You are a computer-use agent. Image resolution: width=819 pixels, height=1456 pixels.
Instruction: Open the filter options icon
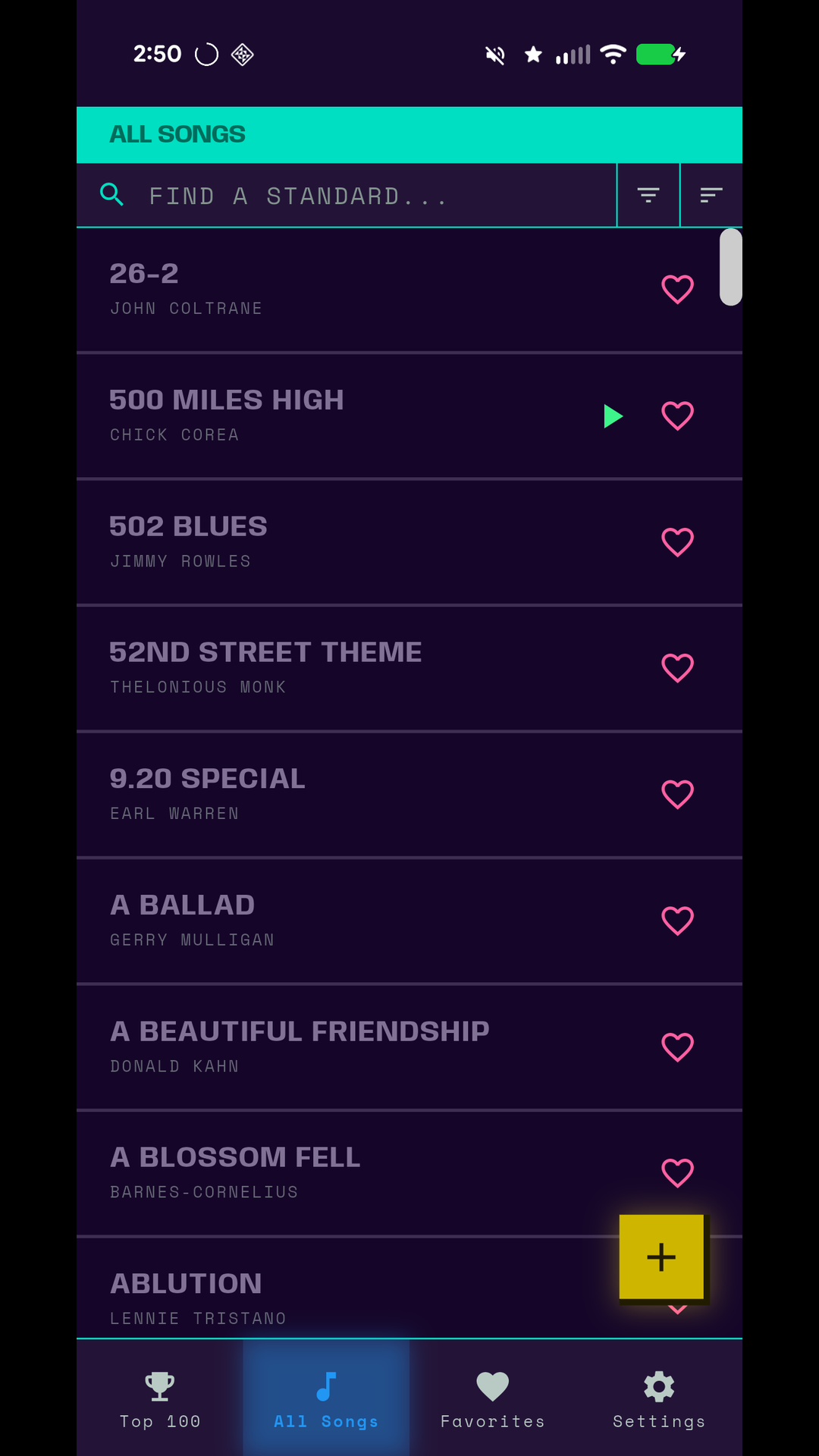[648, 196]
